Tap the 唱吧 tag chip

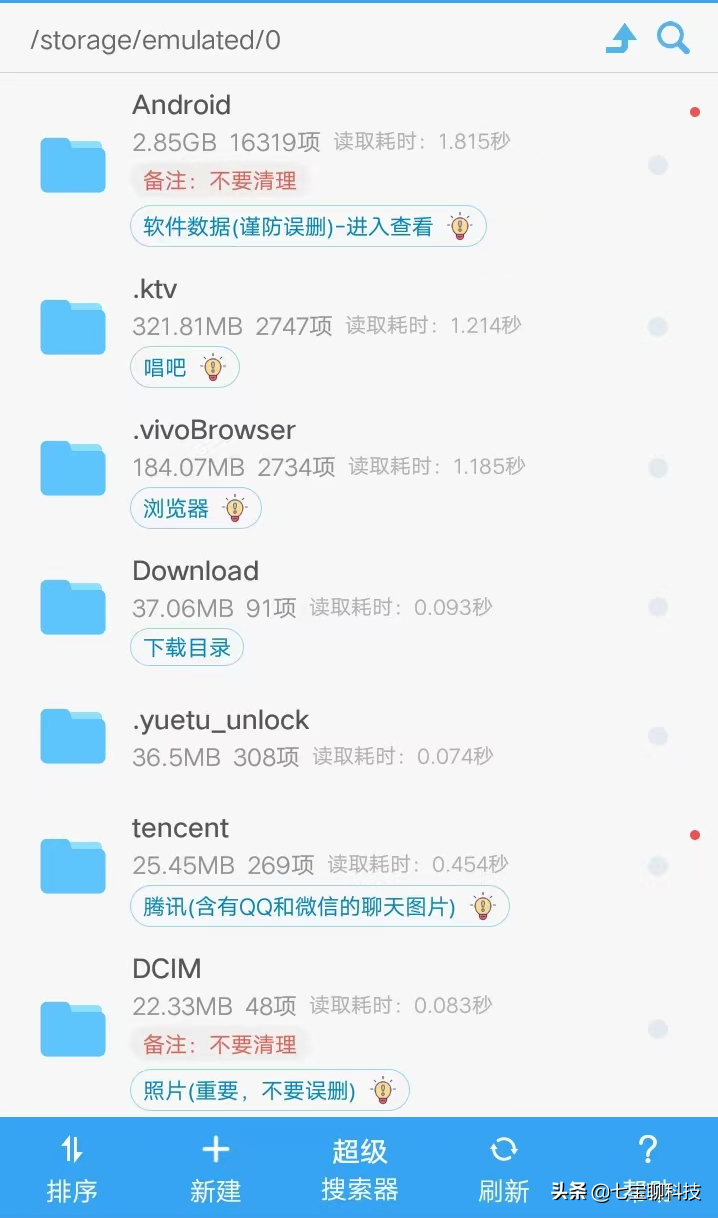pyautogui.click(x=185, y=368)
